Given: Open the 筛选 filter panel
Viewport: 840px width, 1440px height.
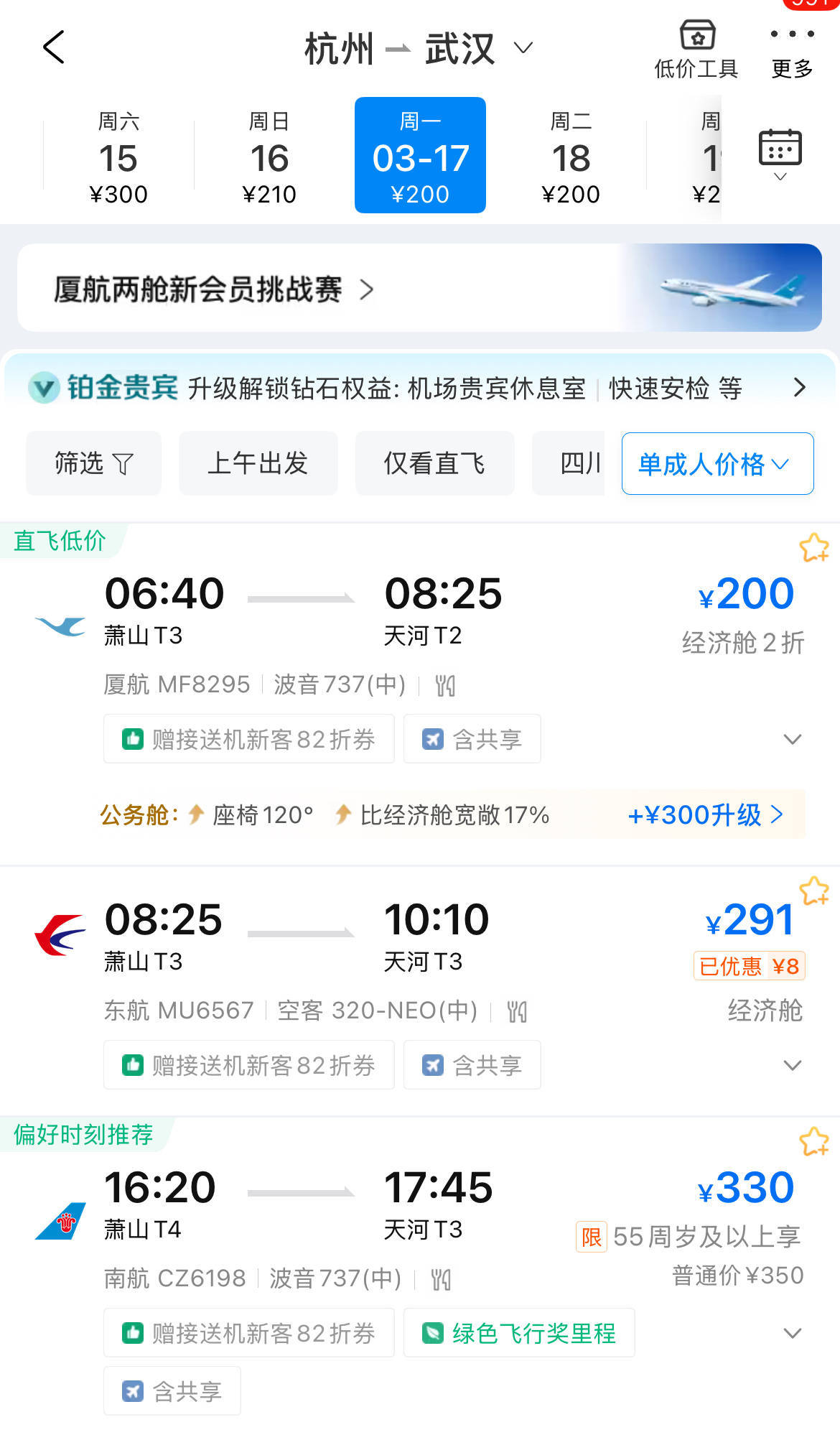Looking at the screenshot, I should (x=93, y=463).
